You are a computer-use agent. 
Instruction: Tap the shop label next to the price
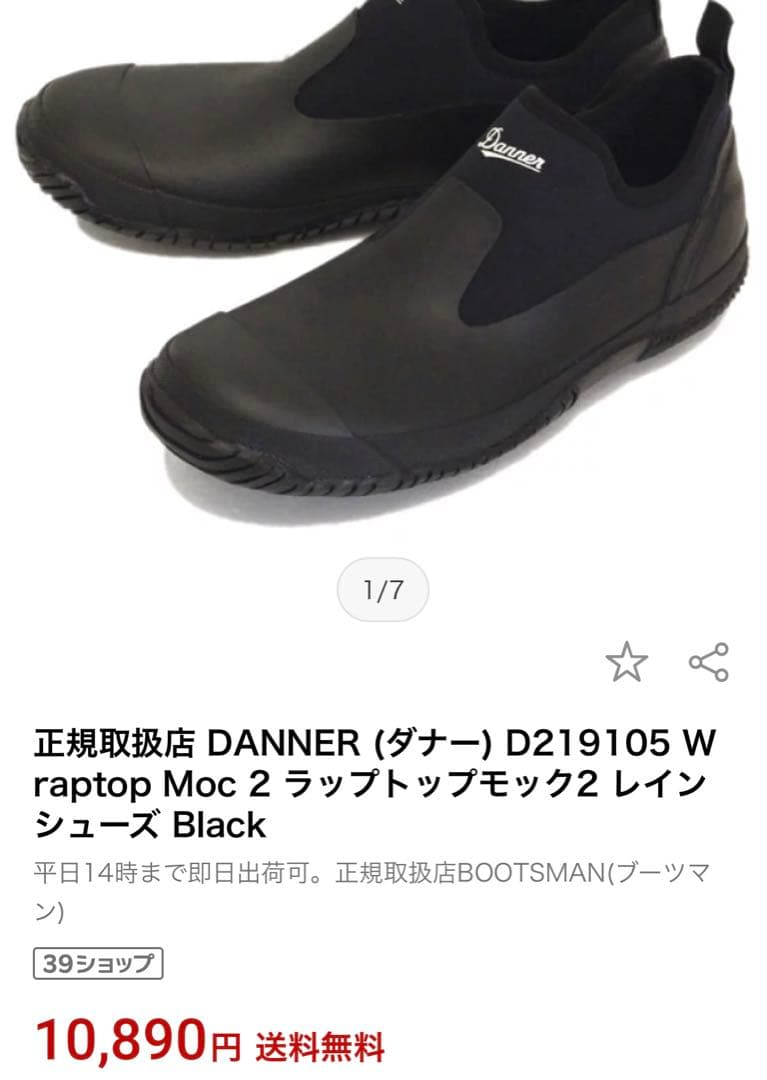(x=96, y=963)
